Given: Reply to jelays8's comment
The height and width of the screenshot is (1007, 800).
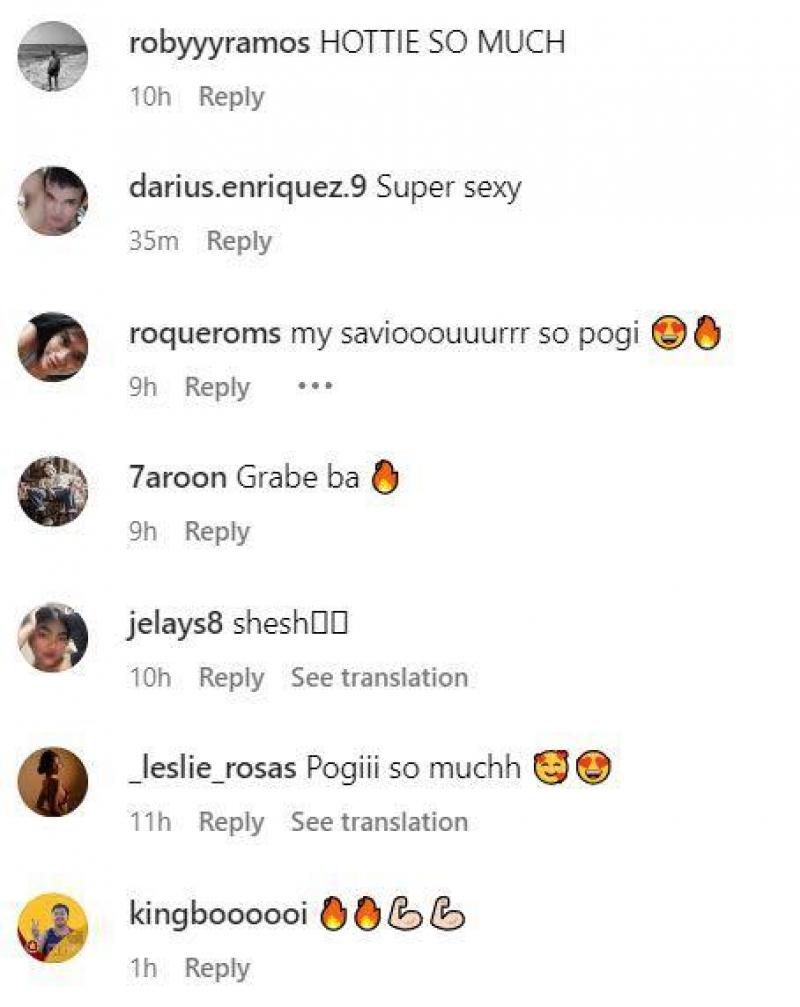Looking at the screenshot, I should click(x=231, y=677).
